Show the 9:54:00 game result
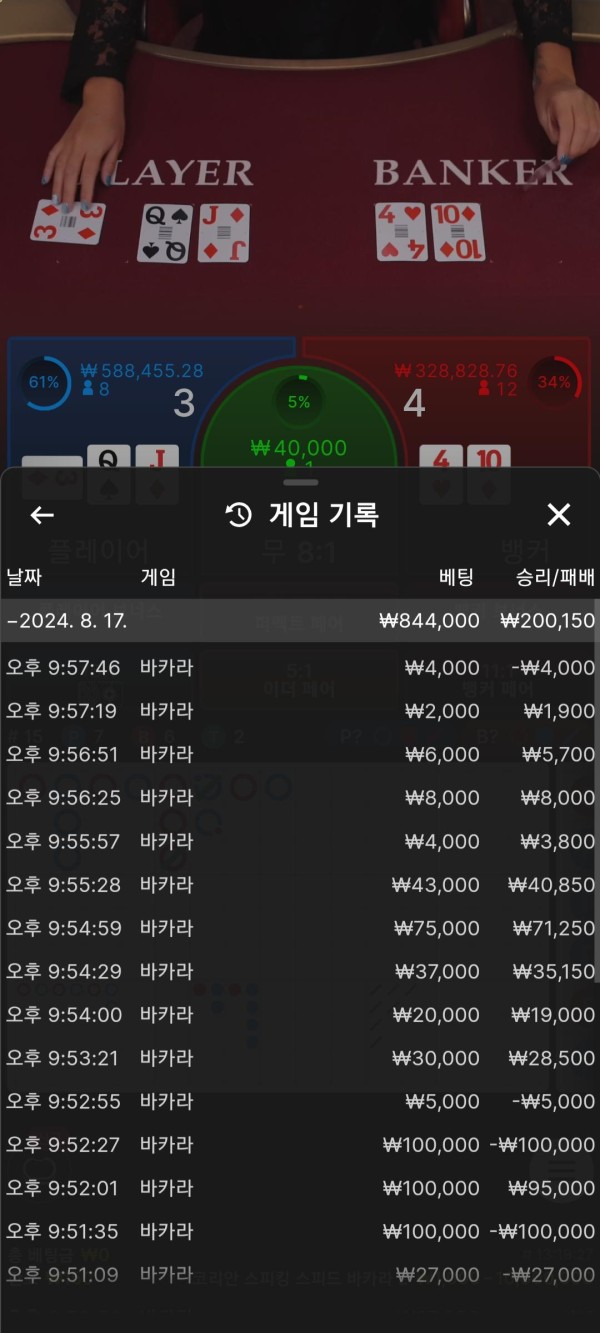The image size is (600, 1333). point(300,1015)
